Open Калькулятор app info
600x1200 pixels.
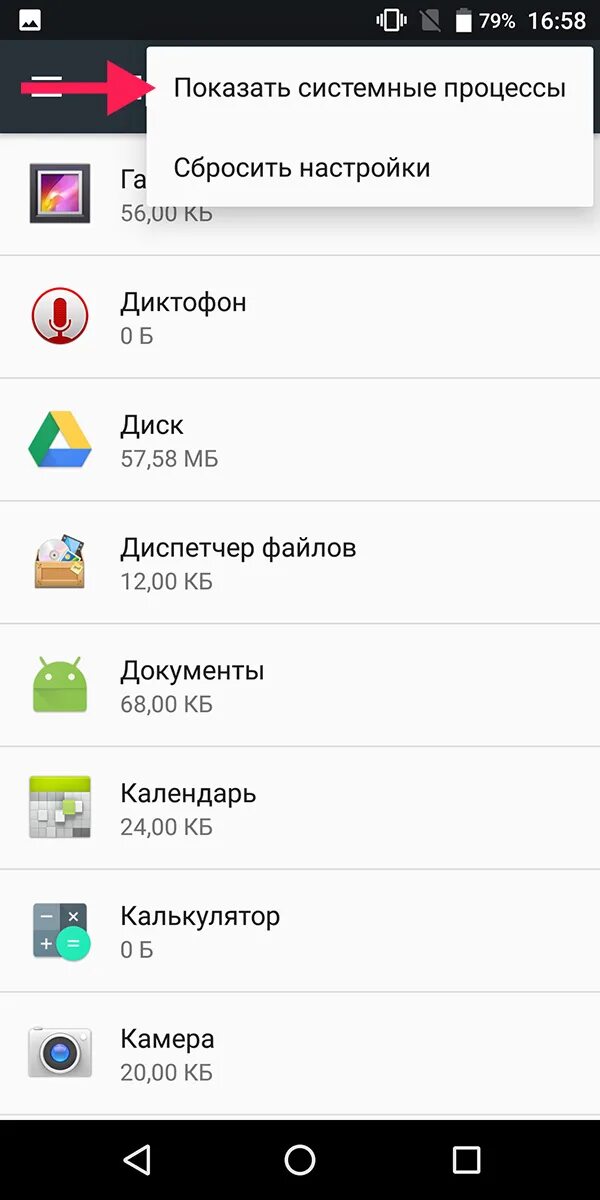coord(300,931)
